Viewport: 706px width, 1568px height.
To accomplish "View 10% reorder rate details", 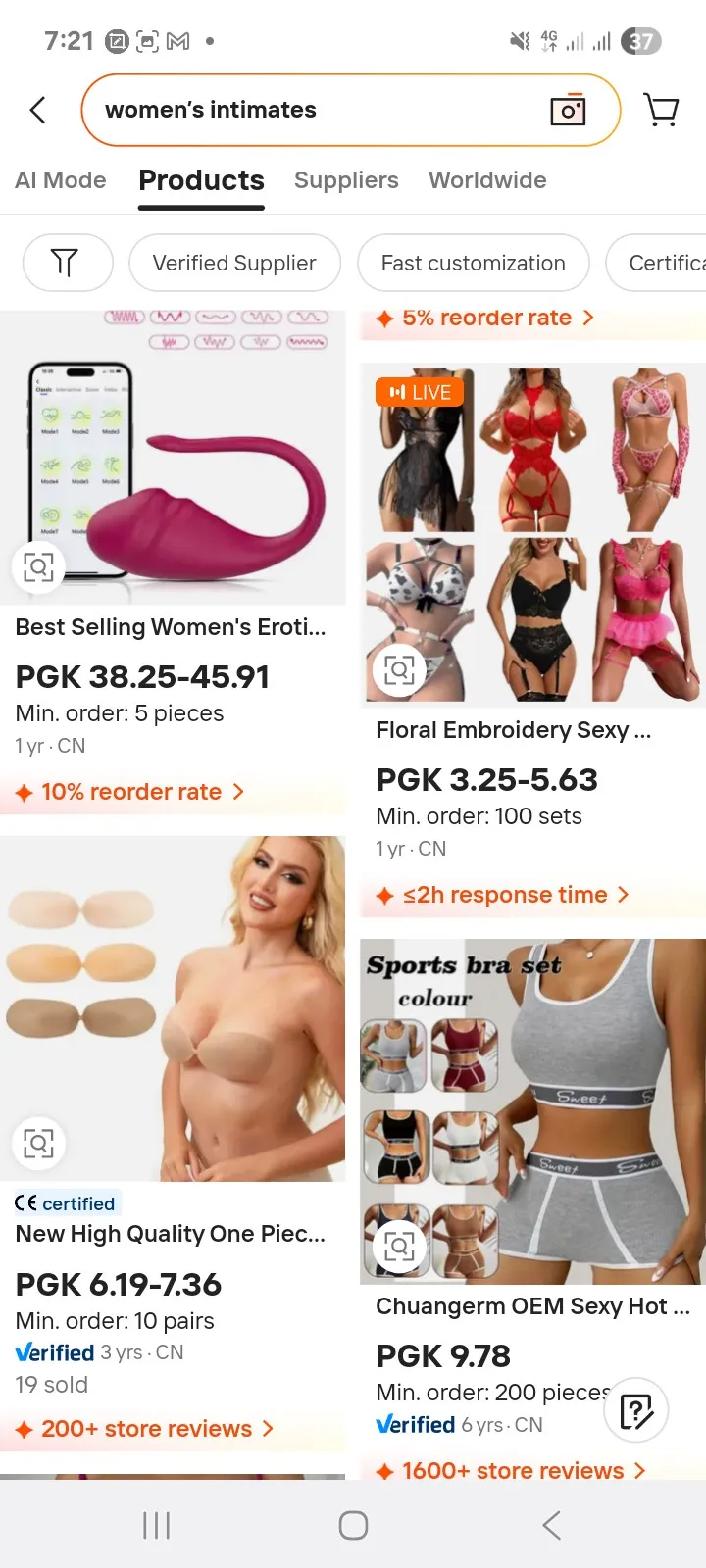I will (130, 792).
